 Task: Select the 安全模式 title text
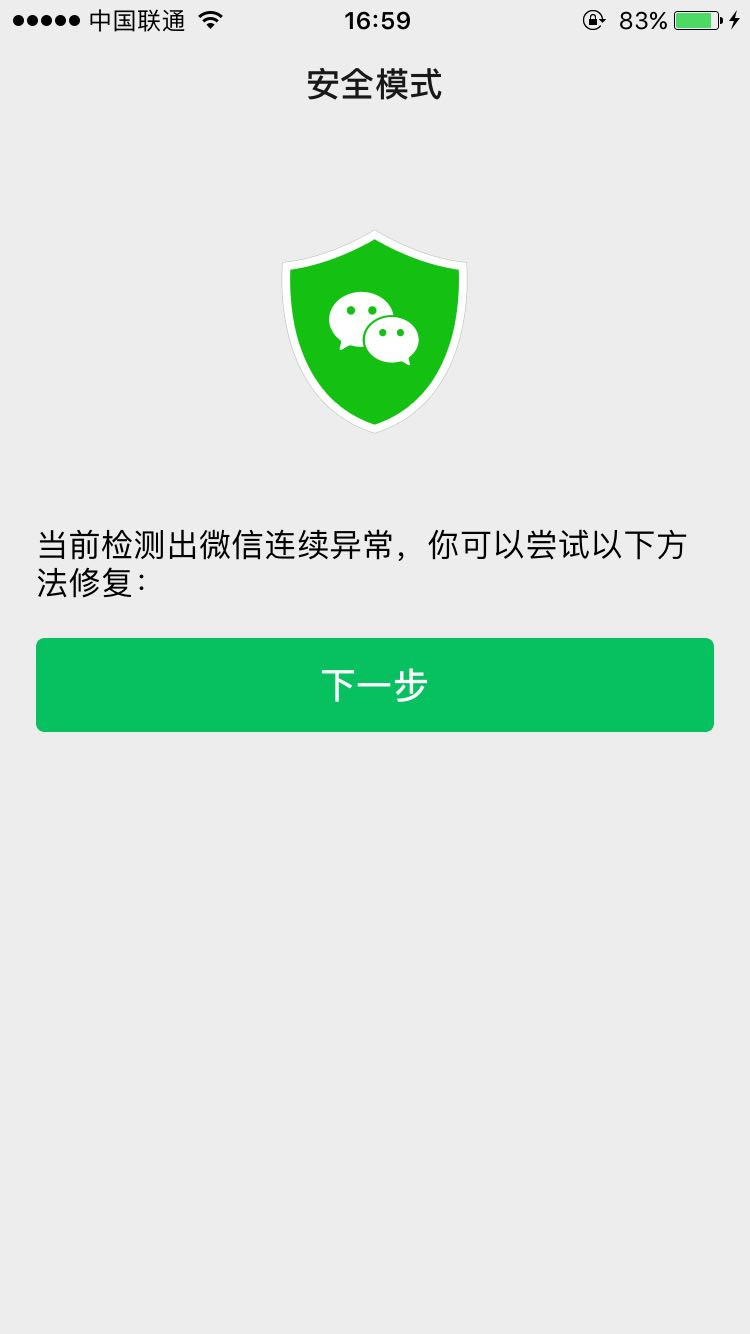click(374, 85)
